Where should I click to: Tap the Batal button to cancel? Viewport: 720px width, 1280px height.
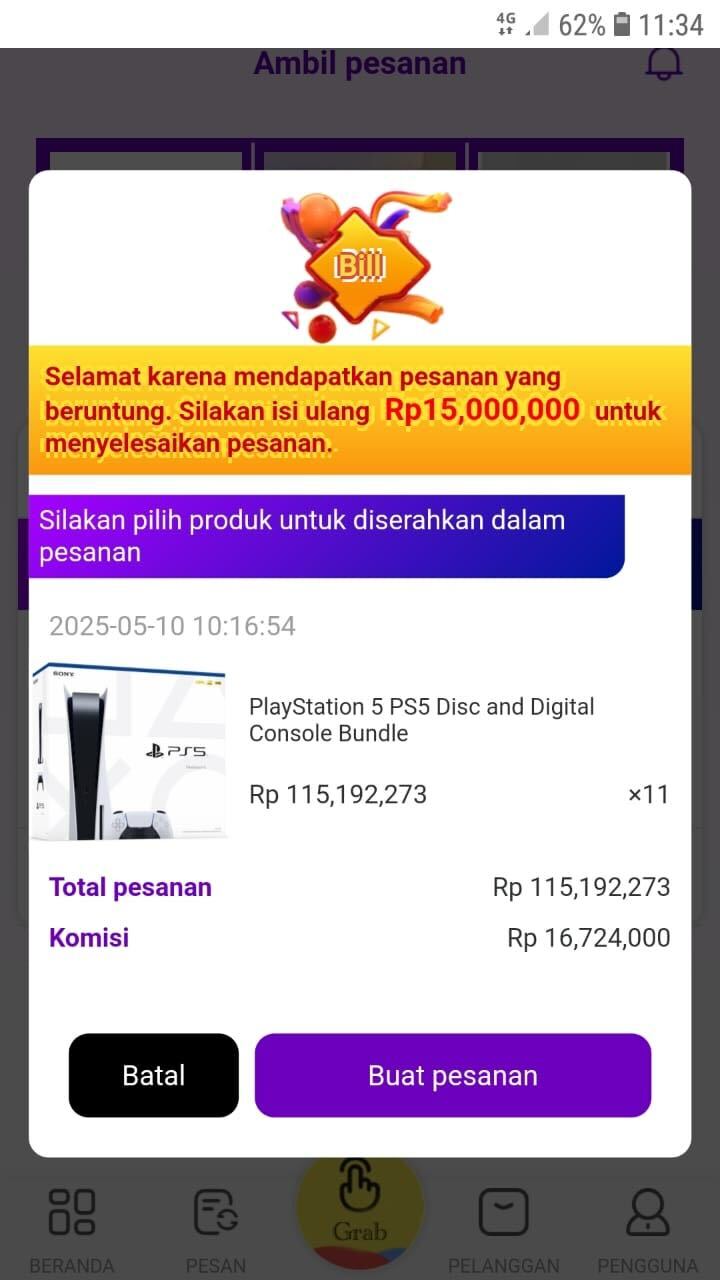[x=153, y=1075]
